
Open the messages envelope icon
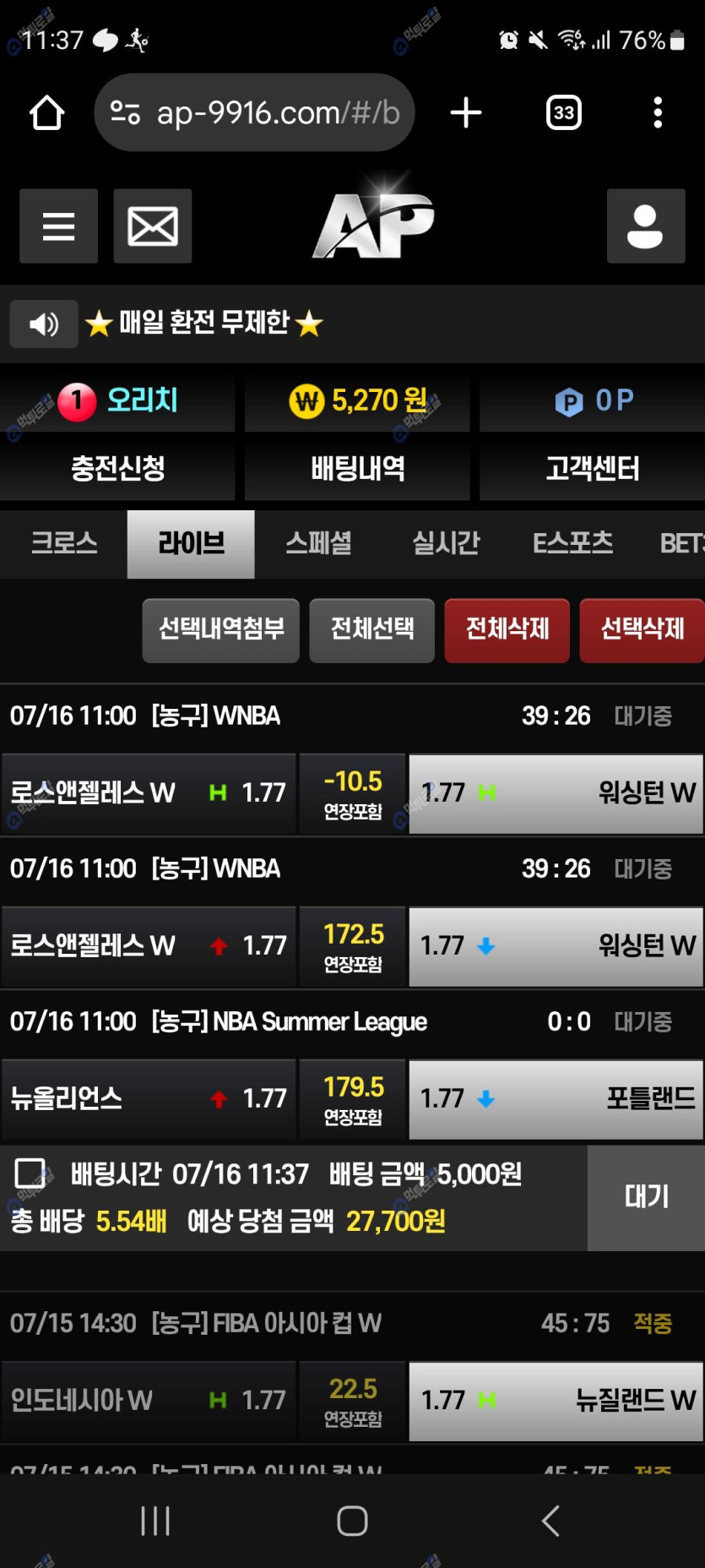pyautogui.click(x=153, y=226)
